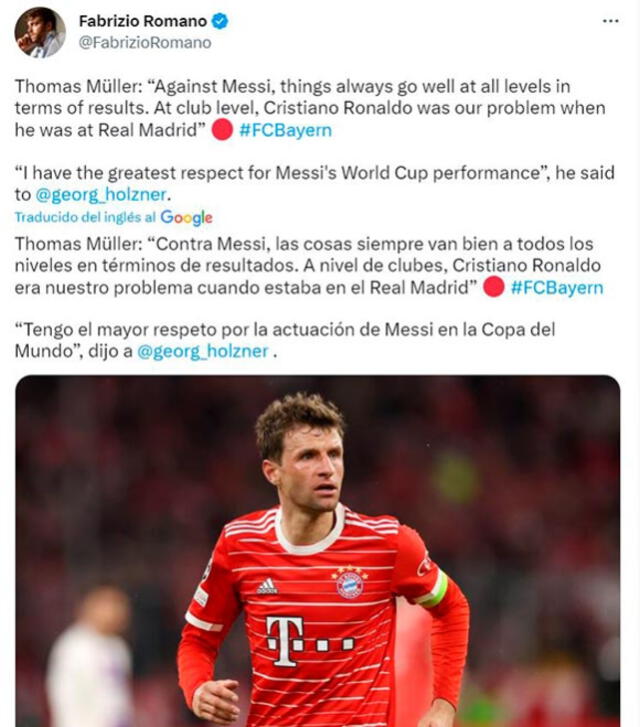The height and width of the screenshot is (727, 640).
Task: Open the #FCBayern hashtag in the English text
Action: tap(286, 131)
